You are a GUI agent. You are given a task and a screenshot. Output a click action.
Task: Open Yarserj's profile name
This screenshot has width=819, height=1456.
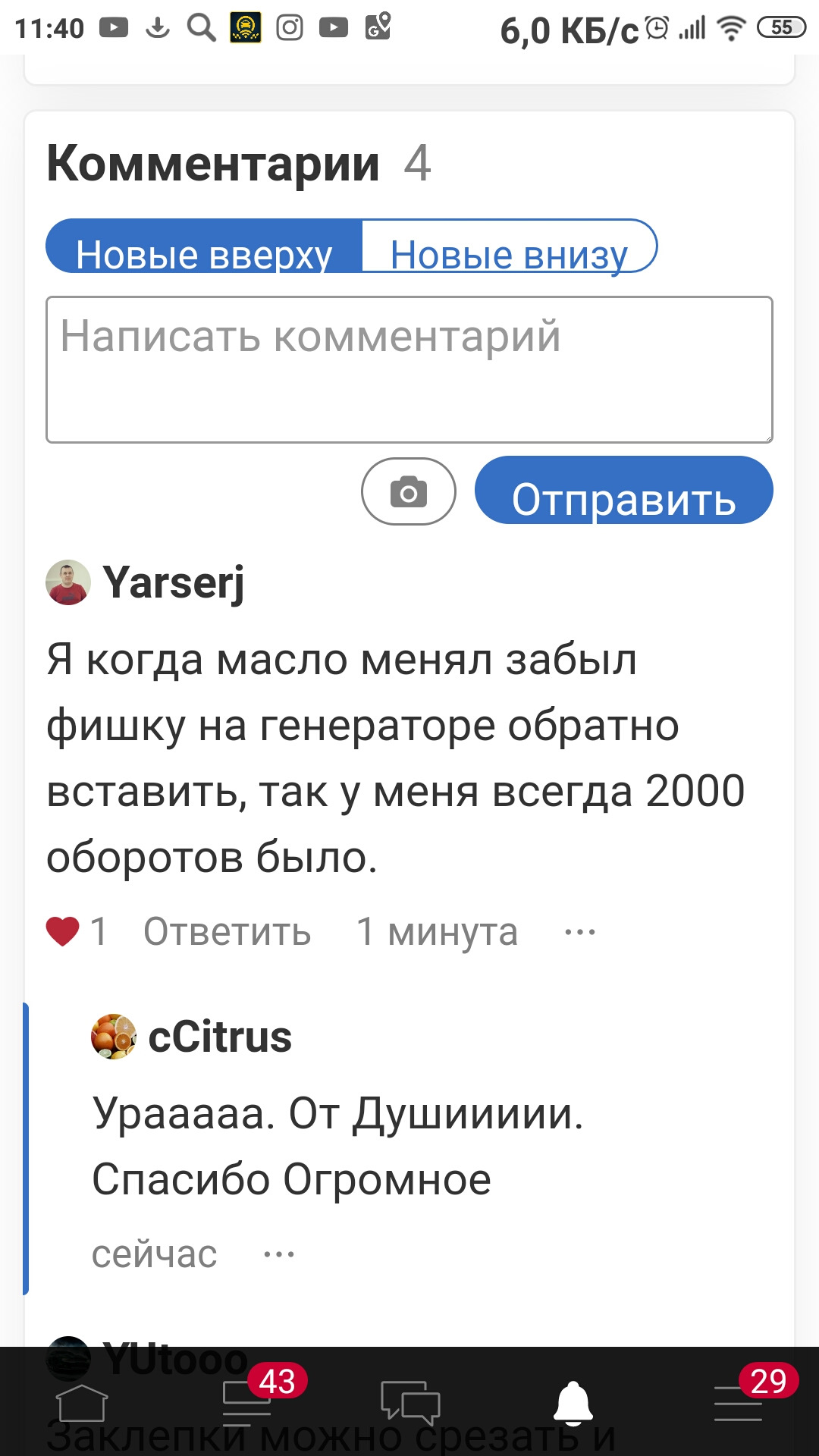click(x=174, y=582)
